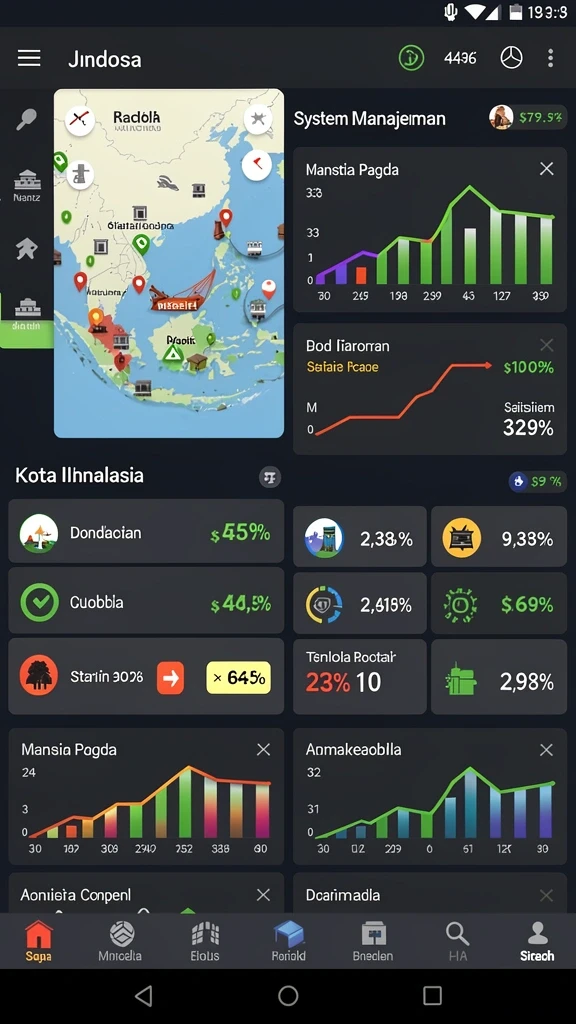Close the Manstia Pagda chart card
Viewport: 576px width, 1024px height.
coord(547,169)
